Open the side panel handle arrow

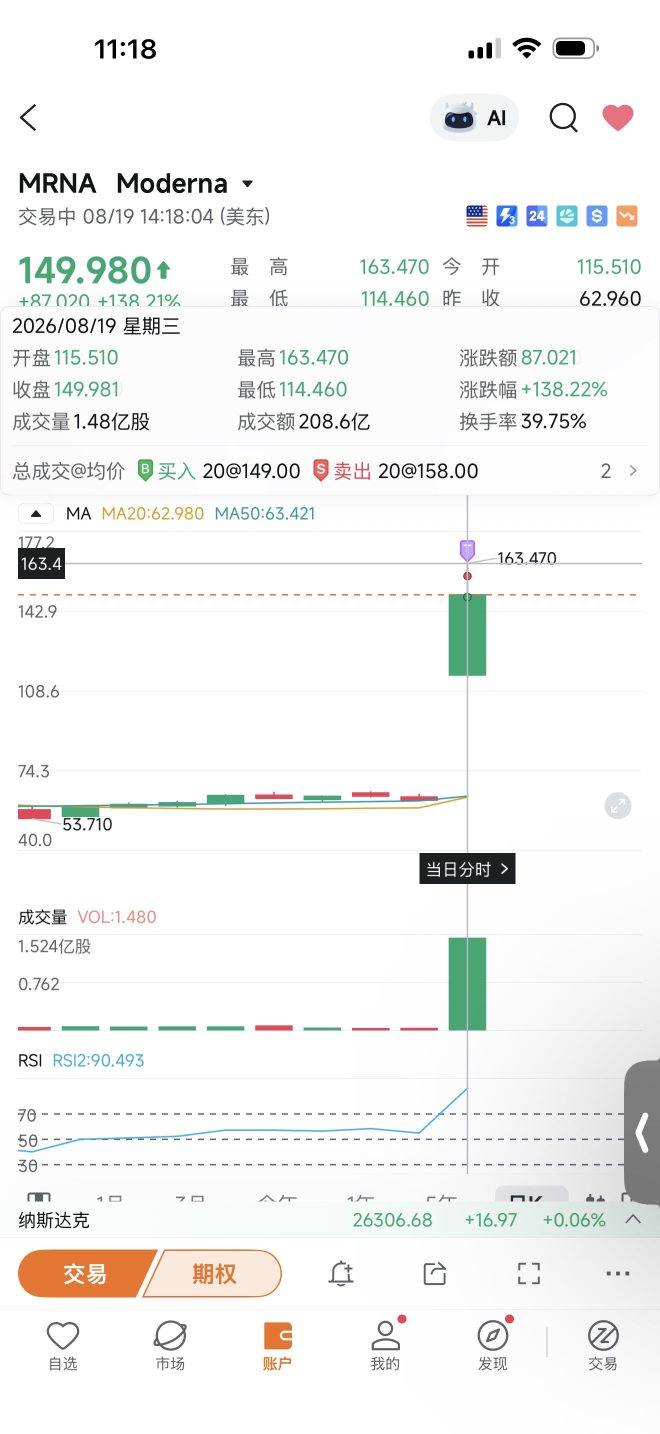[x=642, y=1133]
